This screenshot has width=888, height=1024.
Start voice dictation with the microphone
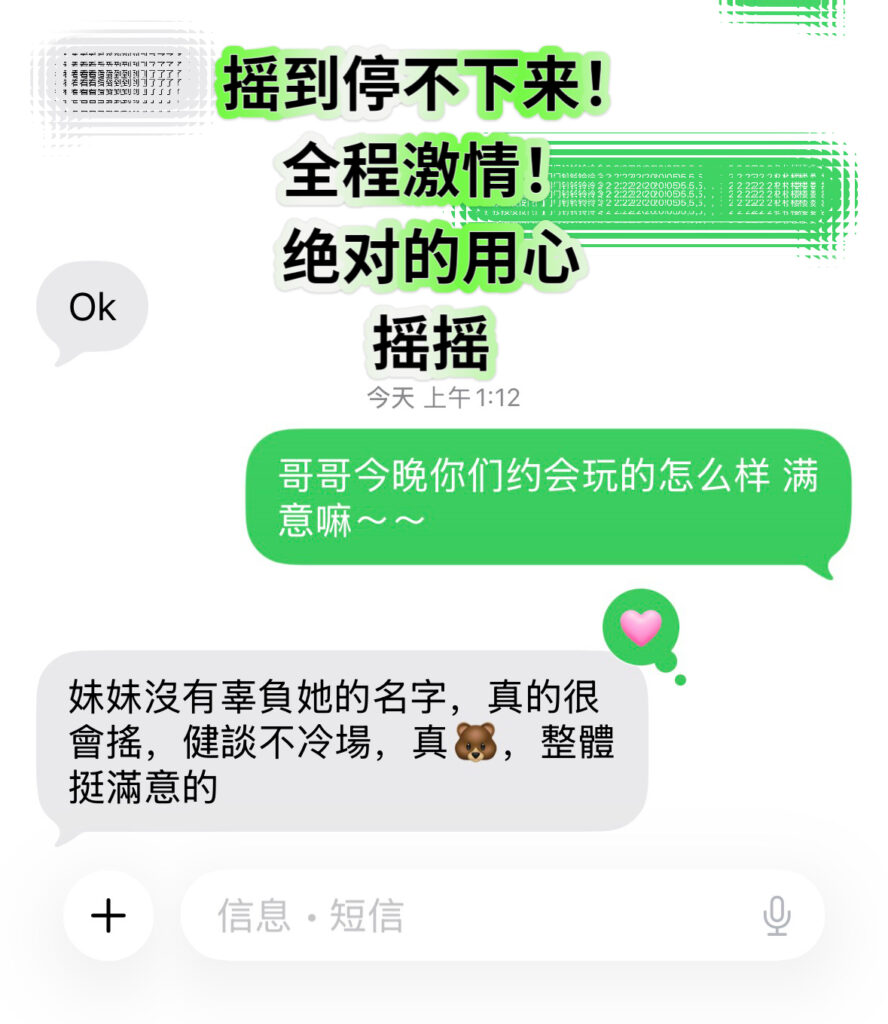pyautogui.click(x=776, y=916)
